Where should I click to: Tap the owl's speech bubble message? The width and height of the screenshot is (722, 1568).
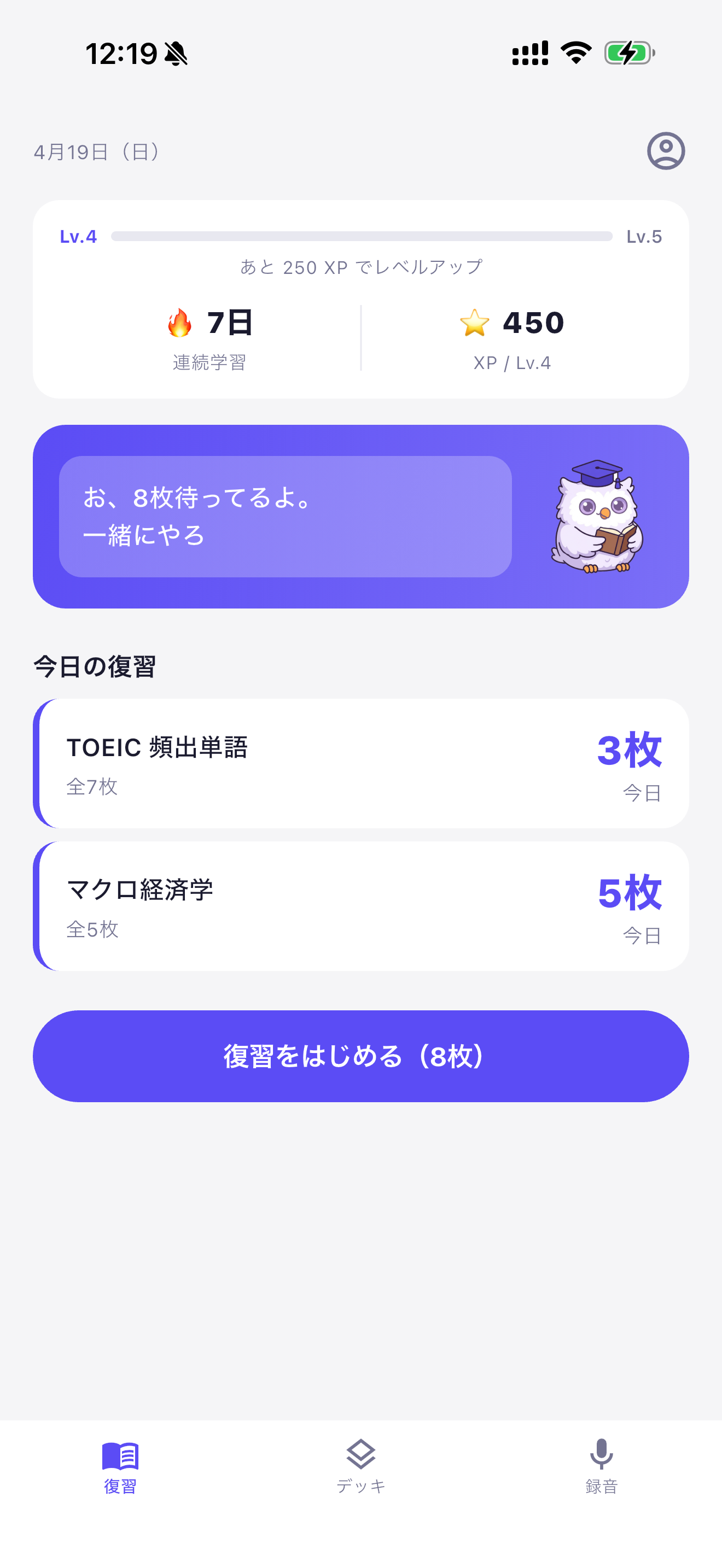click(286, 517)
